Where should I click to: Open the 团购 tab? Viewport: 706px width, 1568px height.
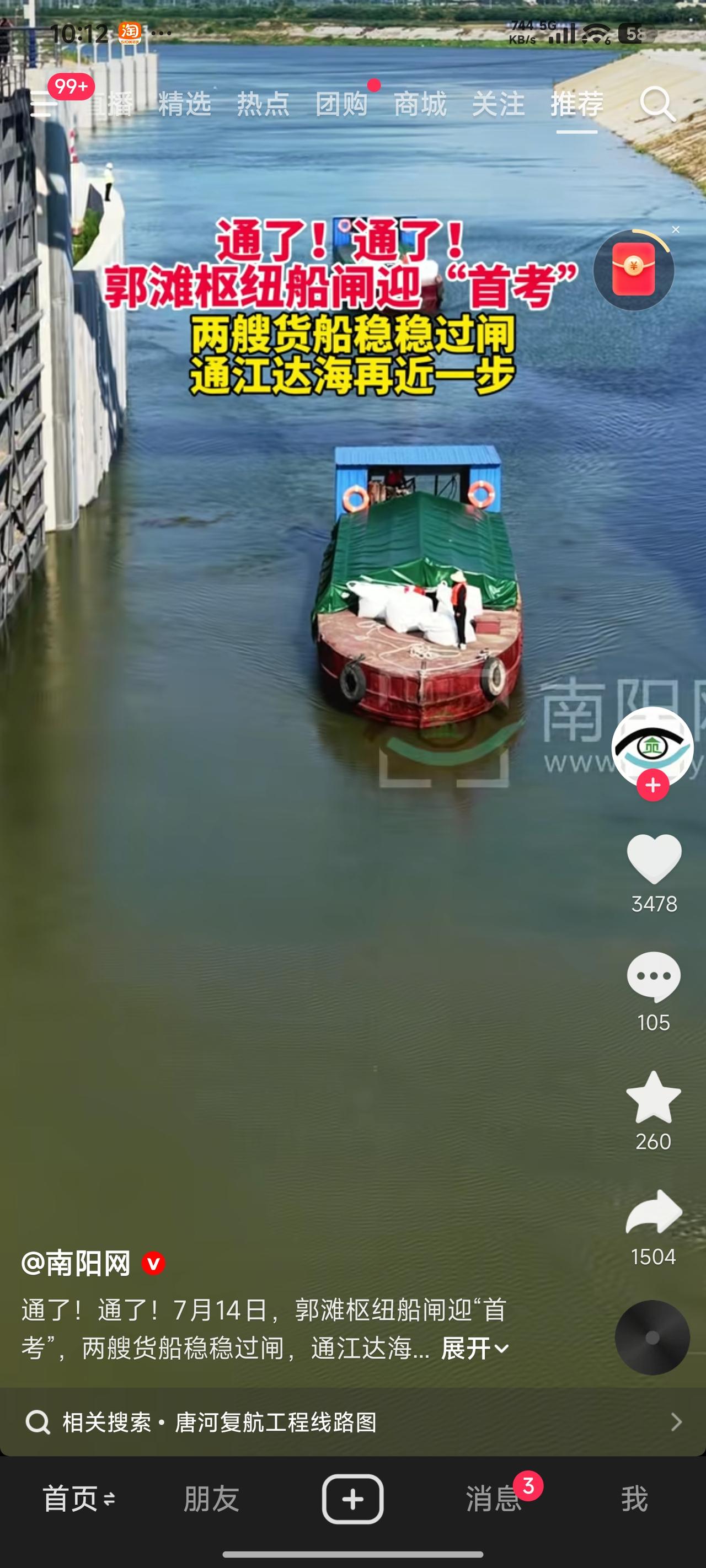342,104
